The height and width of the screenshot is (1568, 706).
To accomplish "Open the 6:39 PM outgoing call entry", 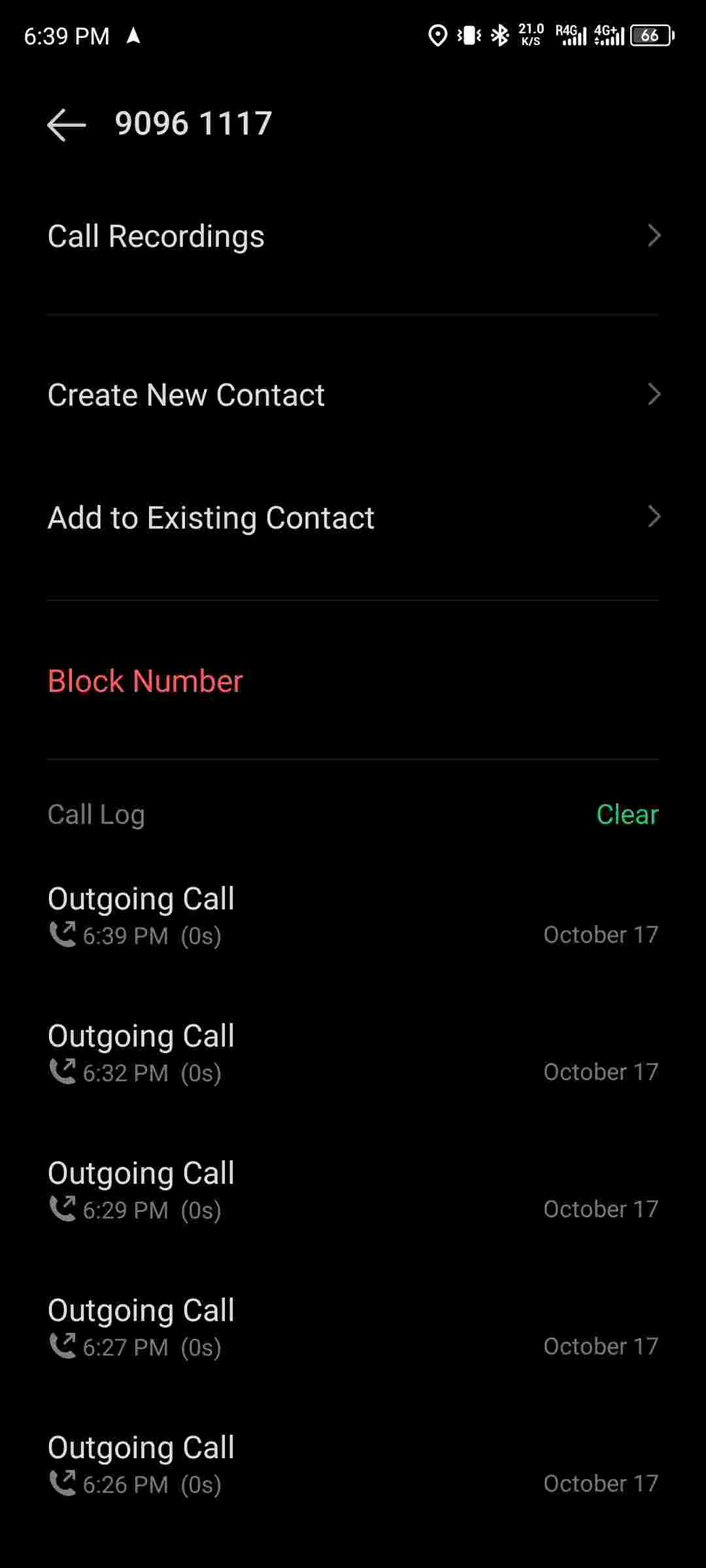I will 353,916.
